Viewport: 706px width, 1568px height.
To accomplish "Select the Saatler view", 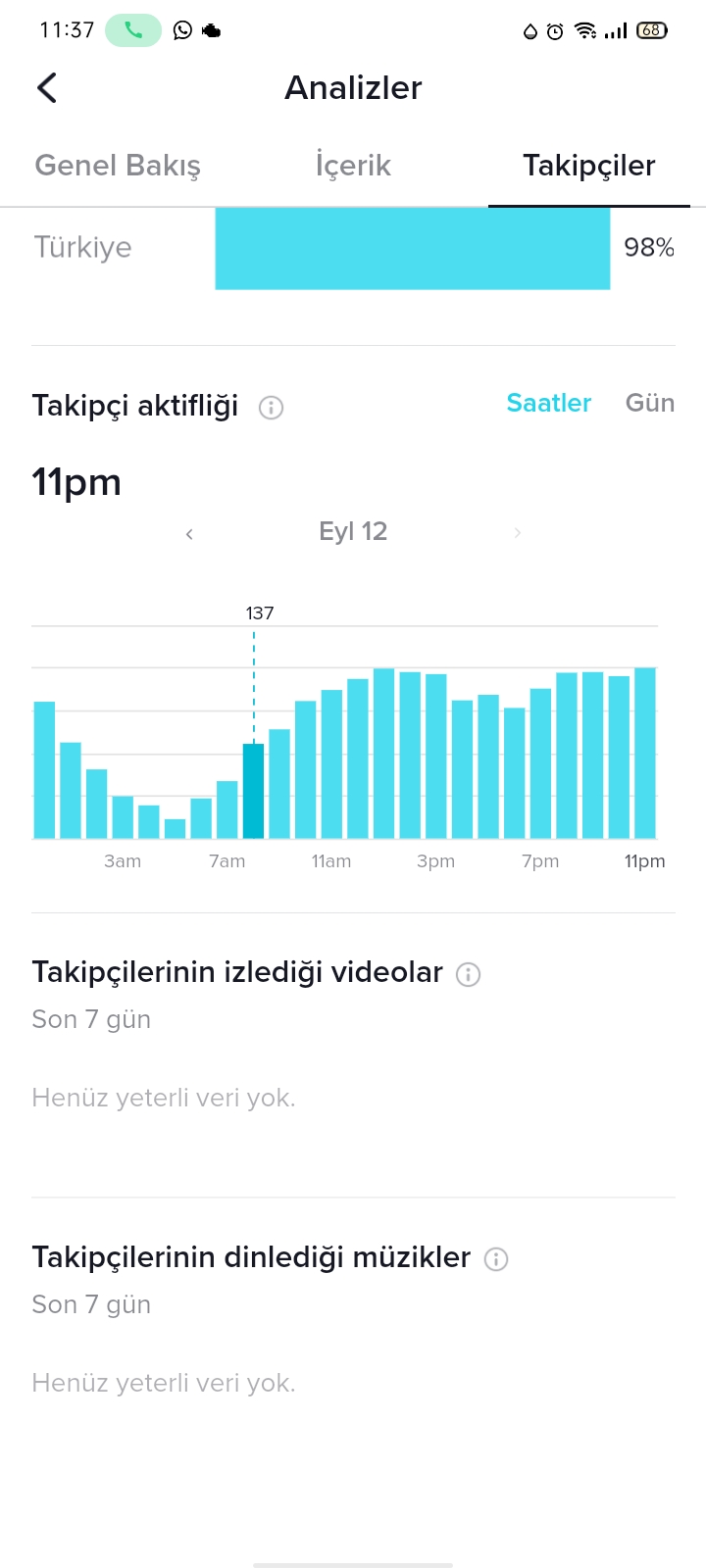I will pos(548,403).
